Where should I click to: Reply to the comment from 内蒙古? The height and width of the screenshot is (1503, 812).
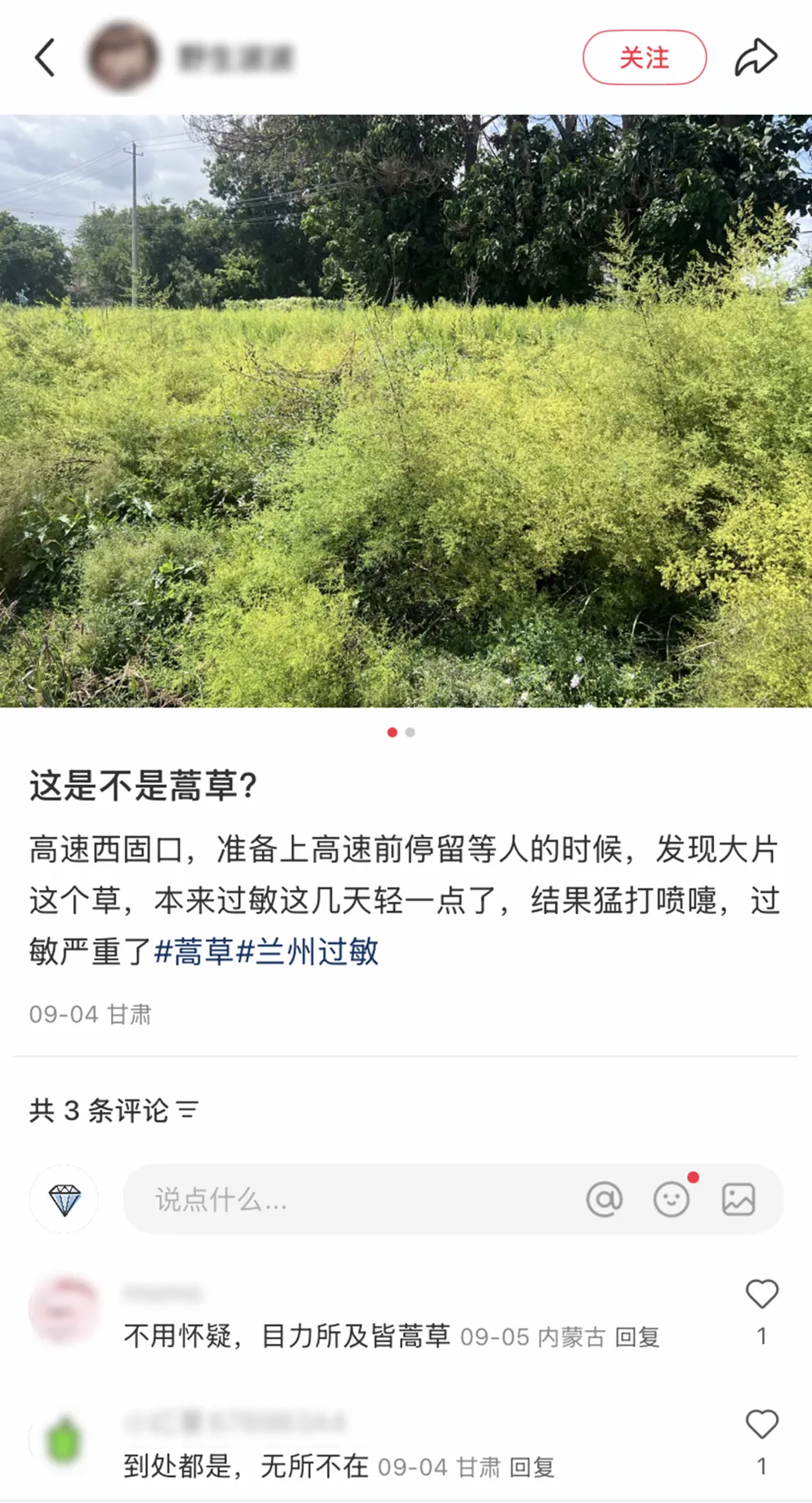637,1337
